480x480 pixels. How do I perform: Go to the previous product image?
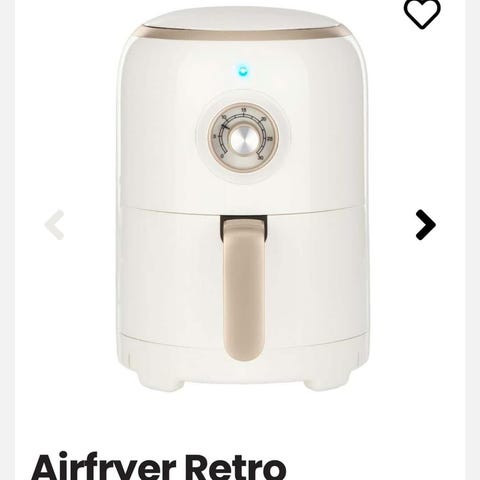point(54,225)
